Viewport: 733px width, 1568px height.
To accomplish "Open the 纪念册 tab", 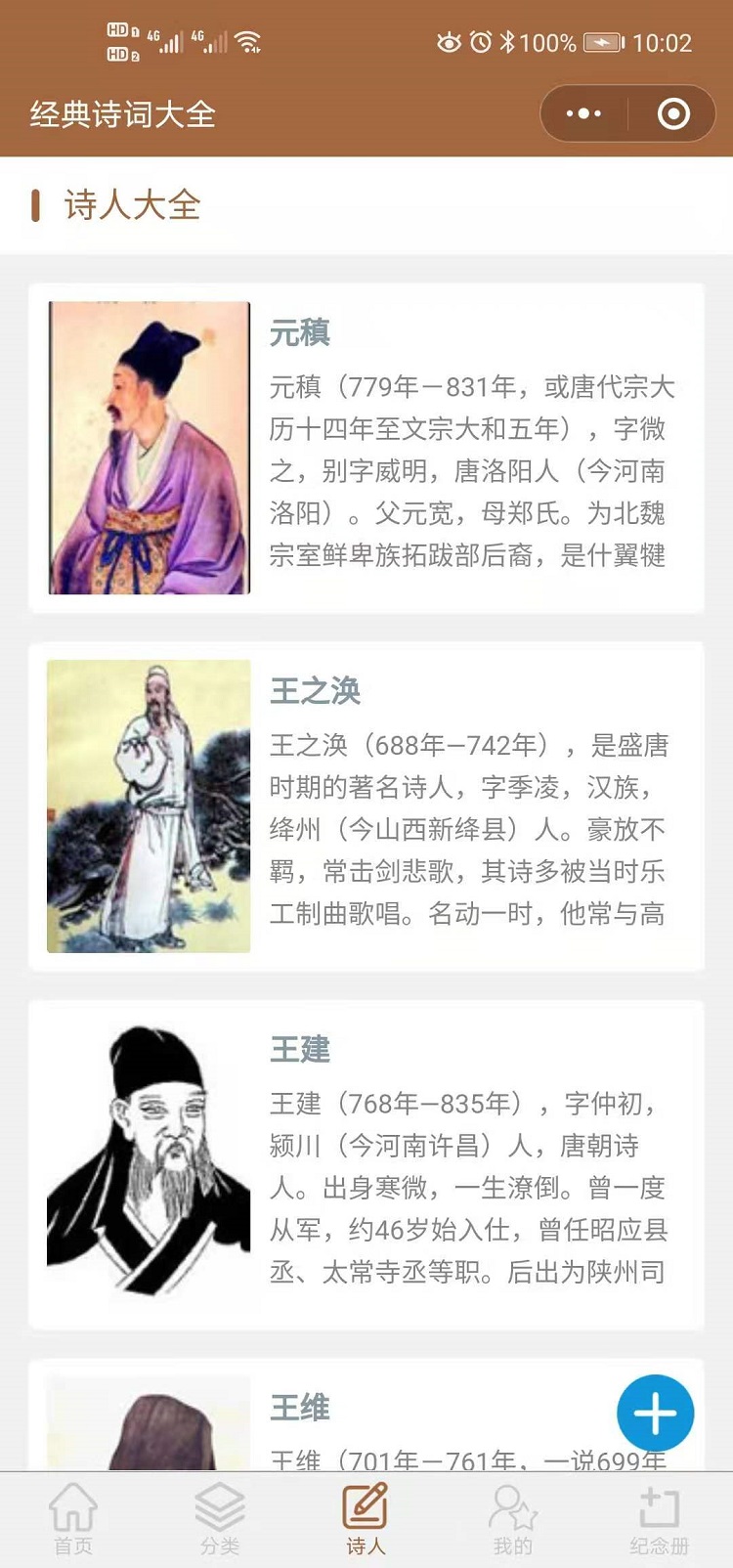I will click(x=660, y=1520).
